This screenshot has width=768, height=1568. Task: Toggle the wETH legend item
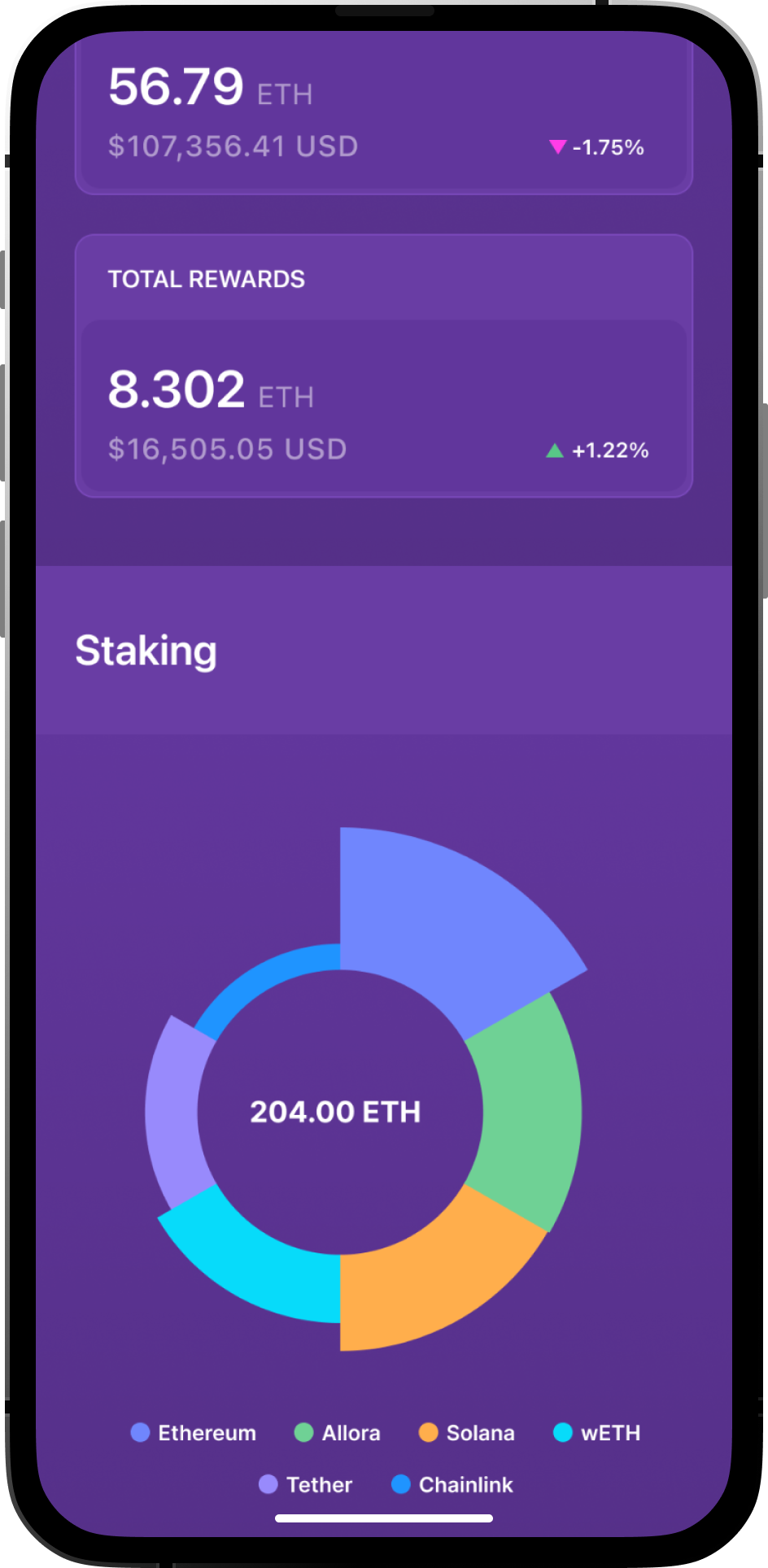pyautogui.click(x=597, y=1432)
